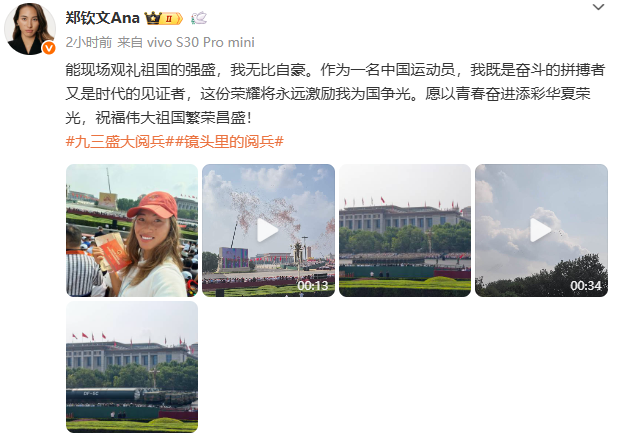
Task: Expand the post options chevron
Action: pos(599,9)
